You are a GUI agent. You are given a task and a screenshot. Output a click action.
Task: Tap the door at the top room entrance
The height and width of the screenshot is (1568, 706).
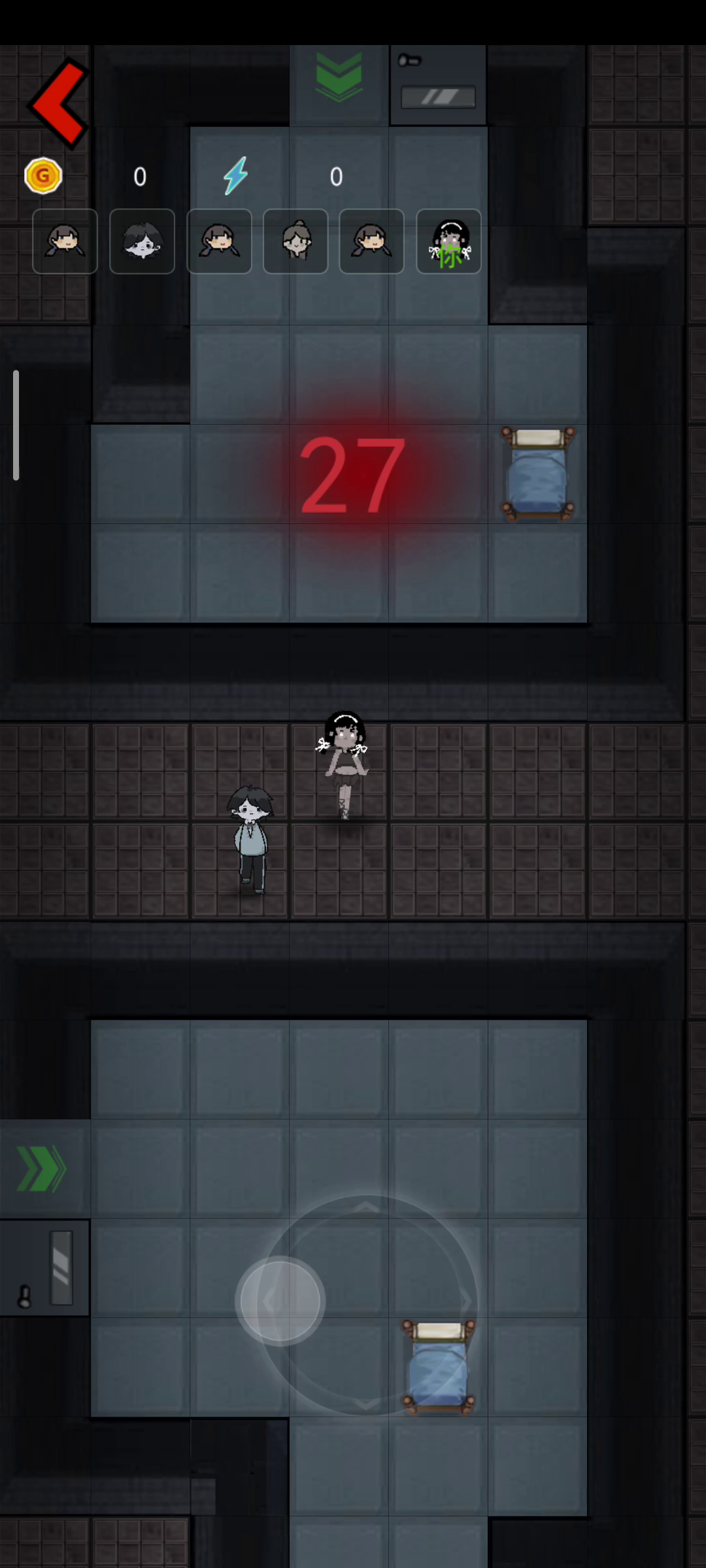tap(438, 86)
